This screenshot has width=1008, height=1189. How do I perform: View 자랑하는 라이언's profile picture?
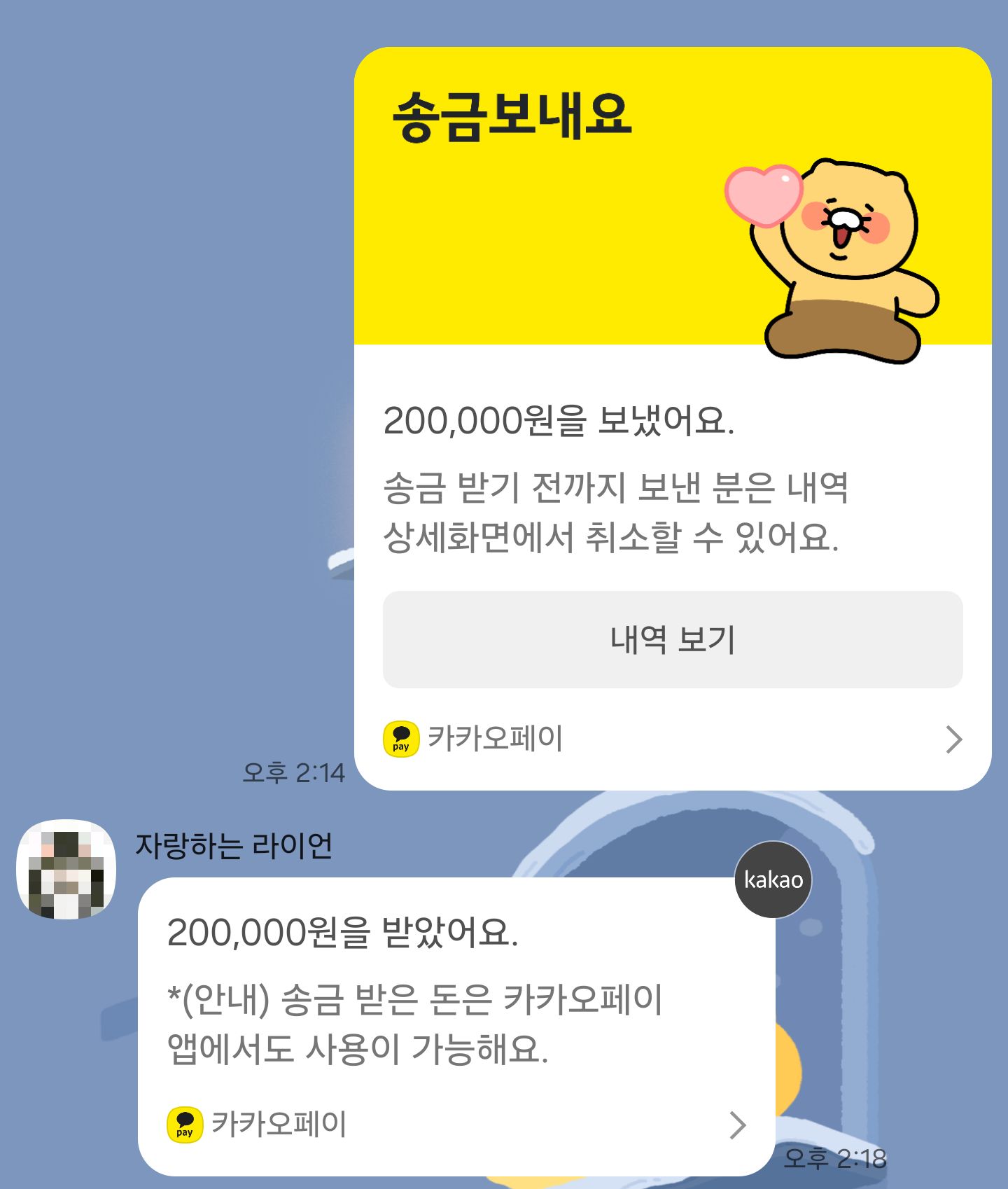(66, 870)
